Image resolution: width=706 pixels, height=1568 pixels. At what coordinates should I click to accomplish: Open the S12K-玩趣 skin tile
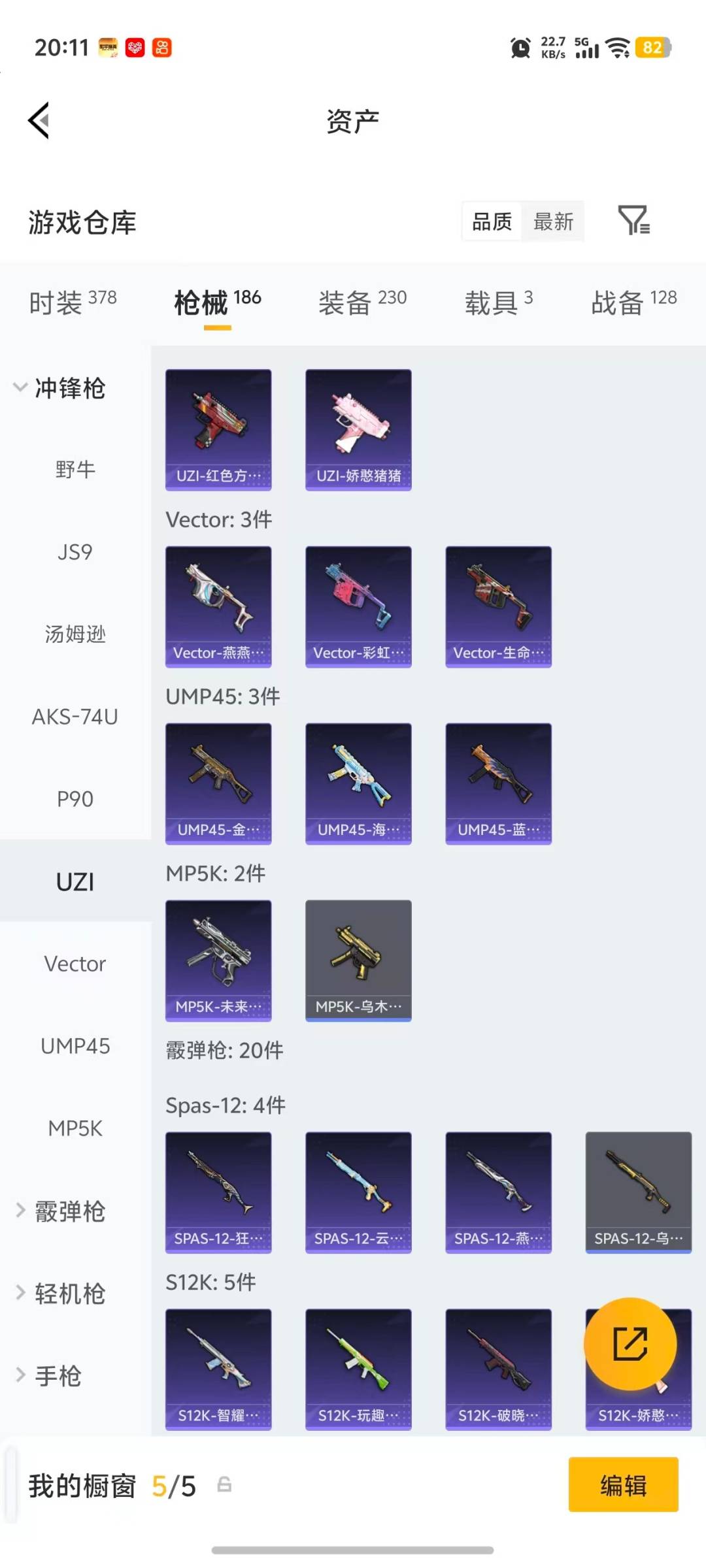click(x=358, y=1369)
